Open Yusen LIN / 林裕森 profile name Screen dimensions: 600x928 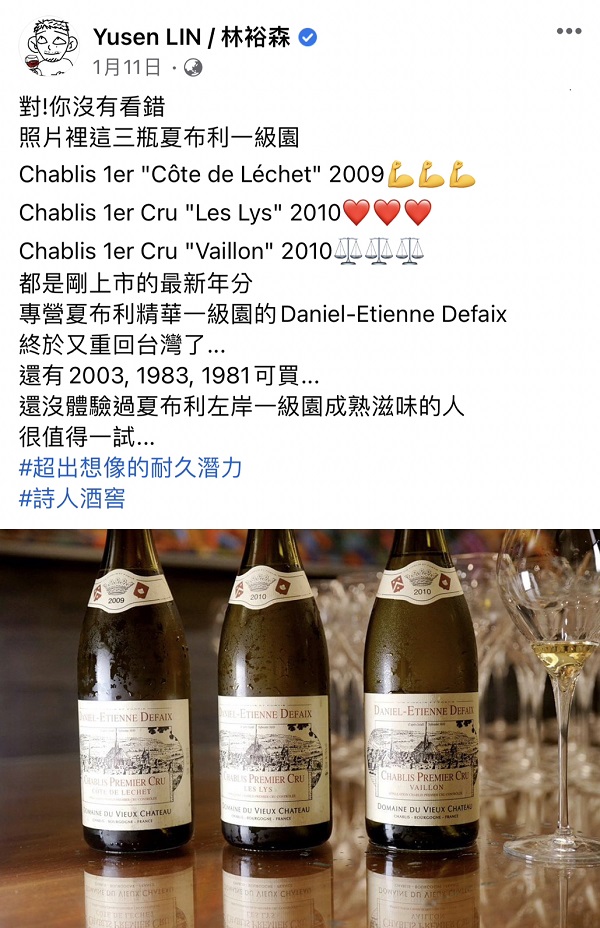tap(191, 38)
